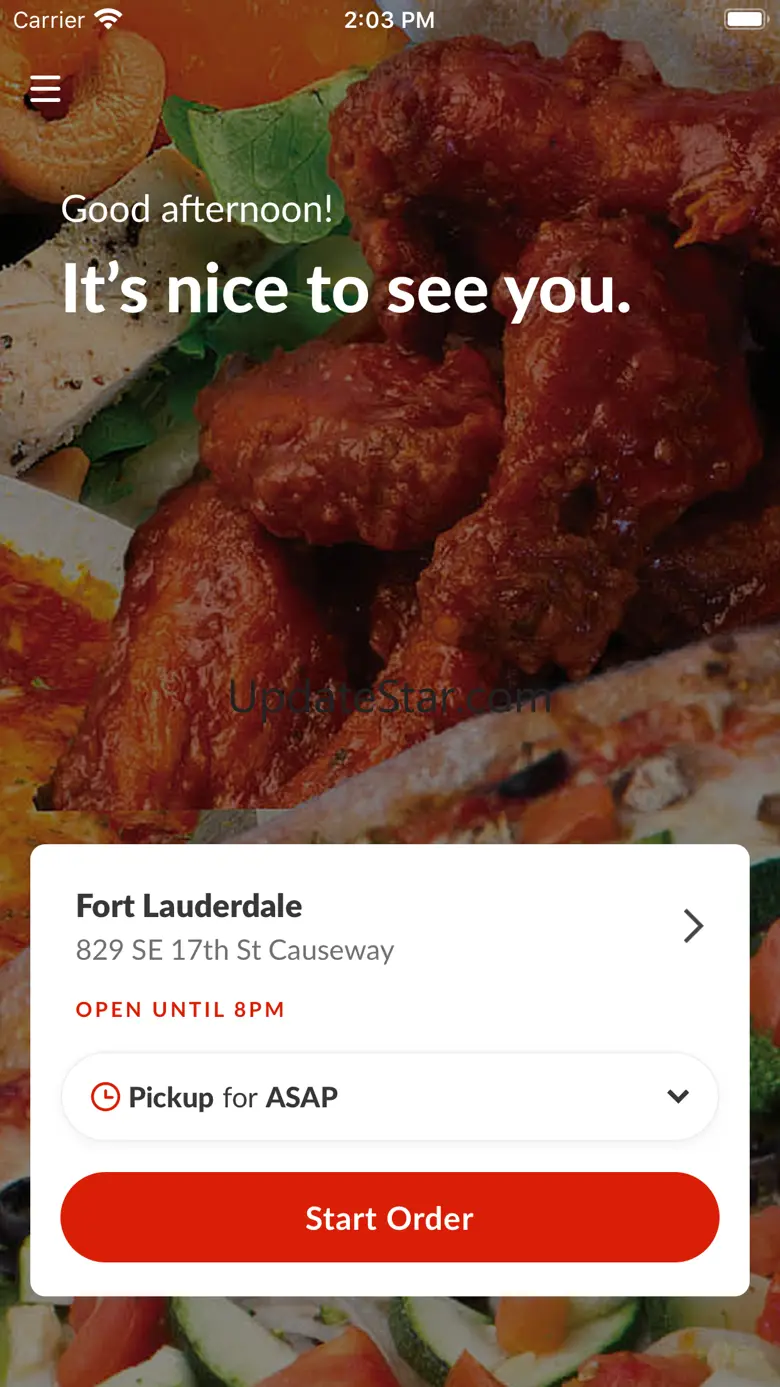Expand the Pickup for ASAP dropdown
The height and width of the screenshot is (1387, 780).
coord(389,1097)
